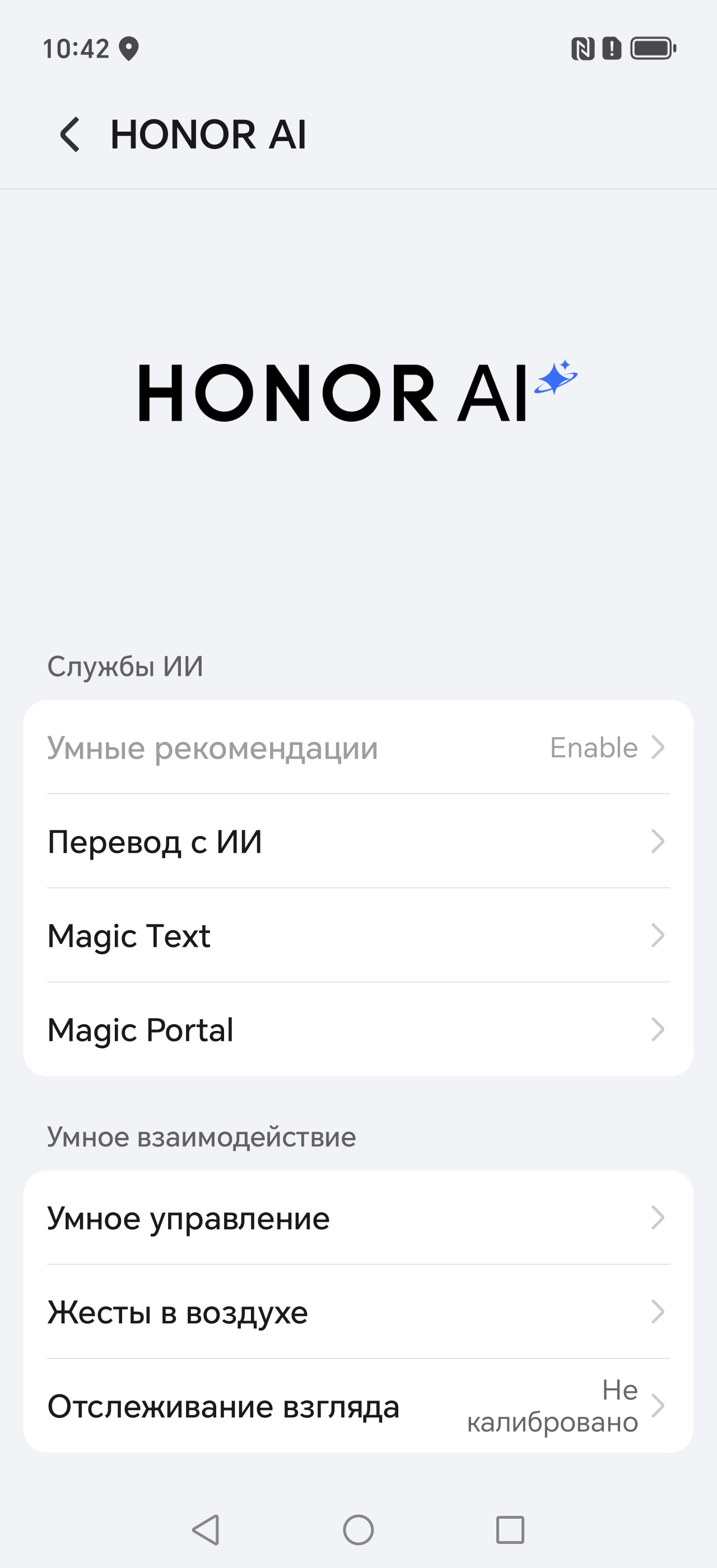Open Жесты в воздухе settings

point(358,1312)
